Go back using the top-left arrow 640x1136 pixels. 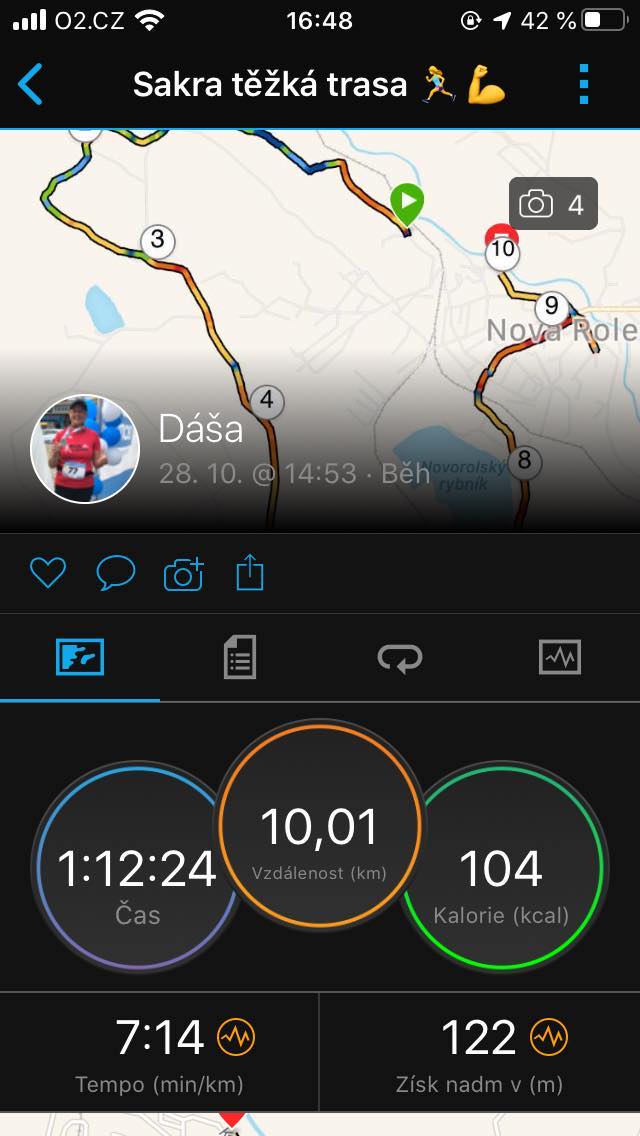click(x=30, y=84)
